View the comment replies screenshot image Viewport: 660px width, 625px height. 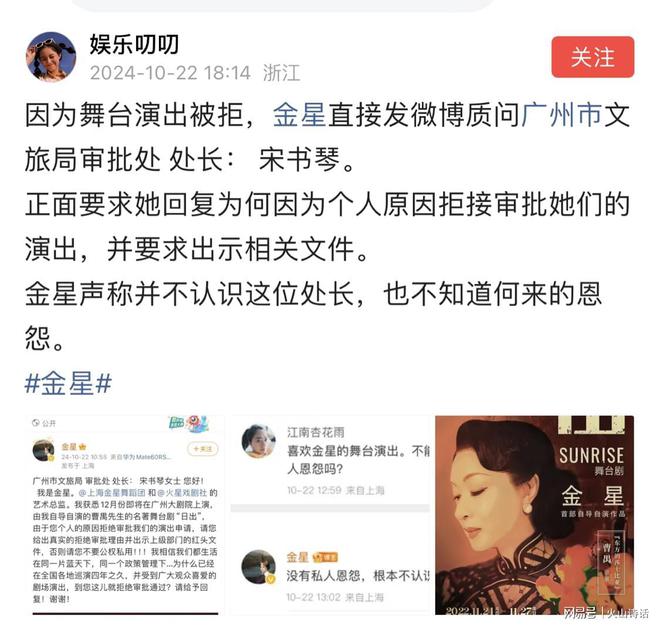pyautogui.click(x=330, y=515)
